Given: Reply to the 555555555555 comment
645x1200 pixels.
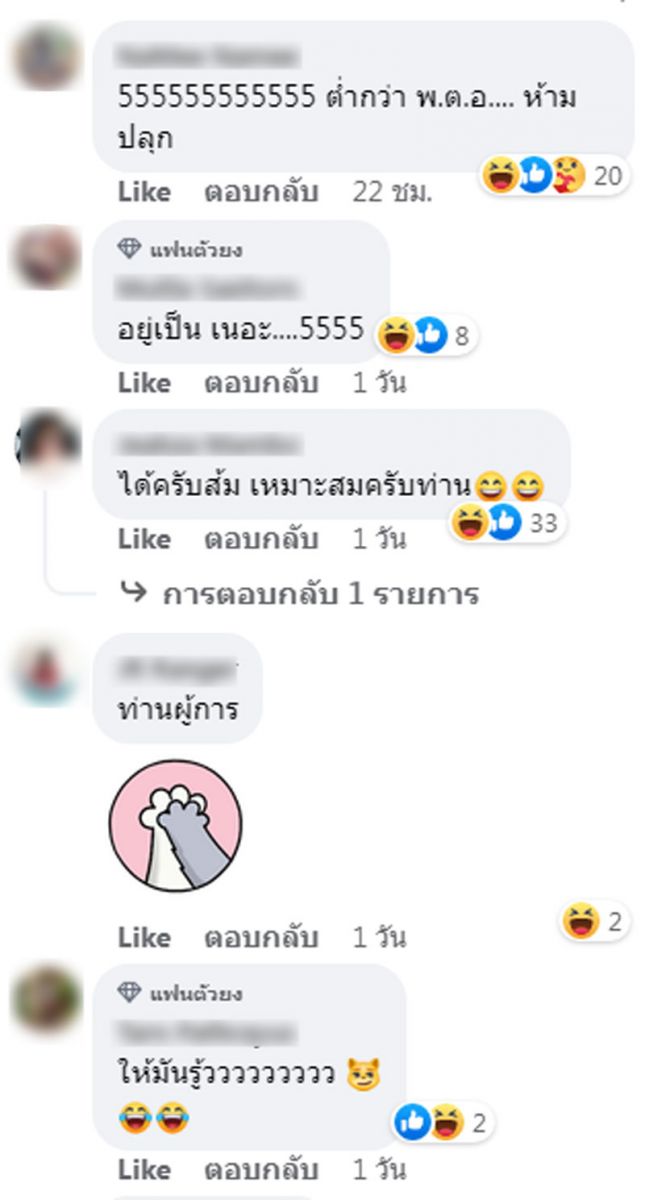Looking at the screenshot, I should point(261,191).
